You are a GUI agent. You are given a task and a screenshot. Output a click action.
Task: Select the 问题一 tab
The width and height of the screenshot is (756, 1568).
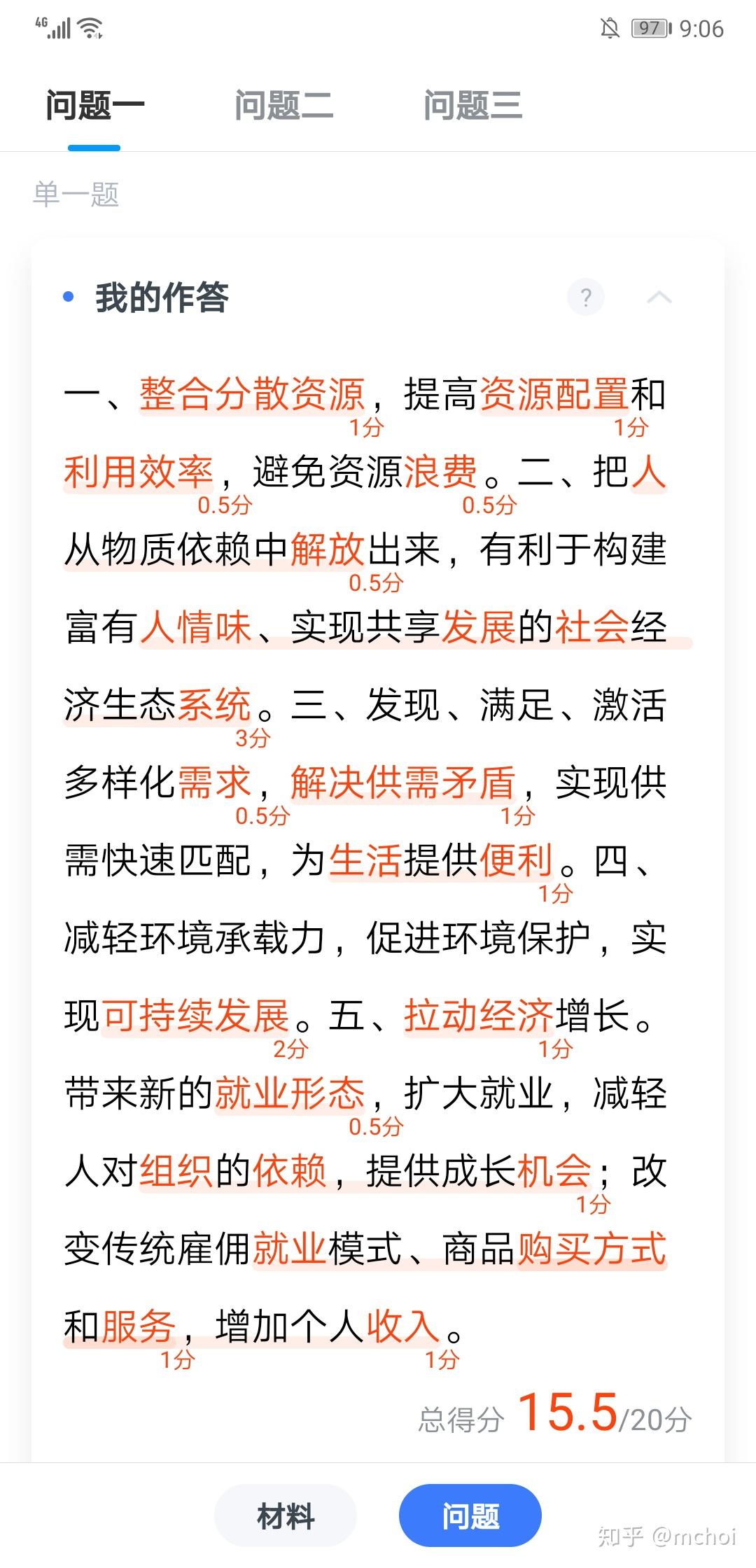[x=94, y=106]
